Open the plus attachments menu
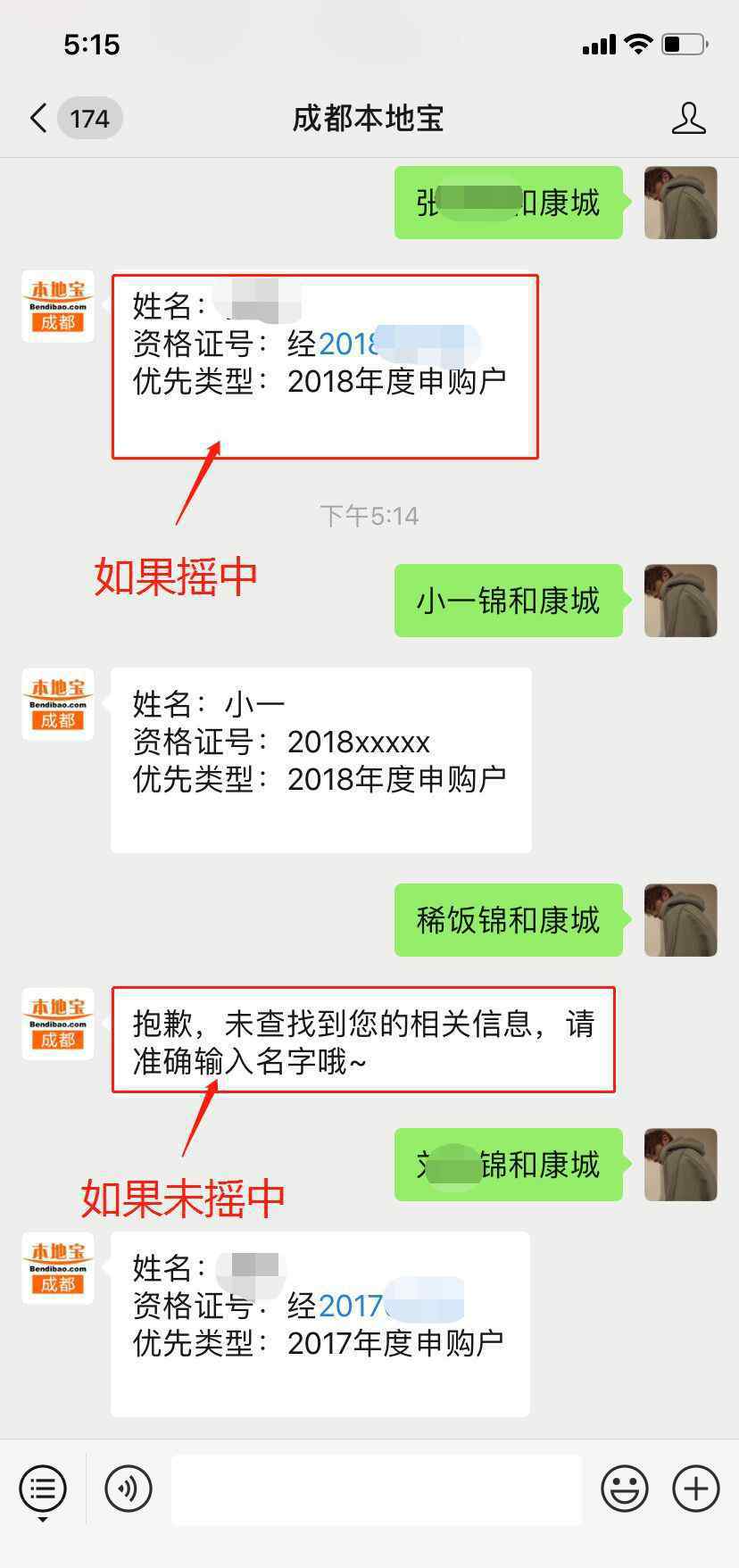Viewport: 739px width, 1568px height. (695, 1489)
